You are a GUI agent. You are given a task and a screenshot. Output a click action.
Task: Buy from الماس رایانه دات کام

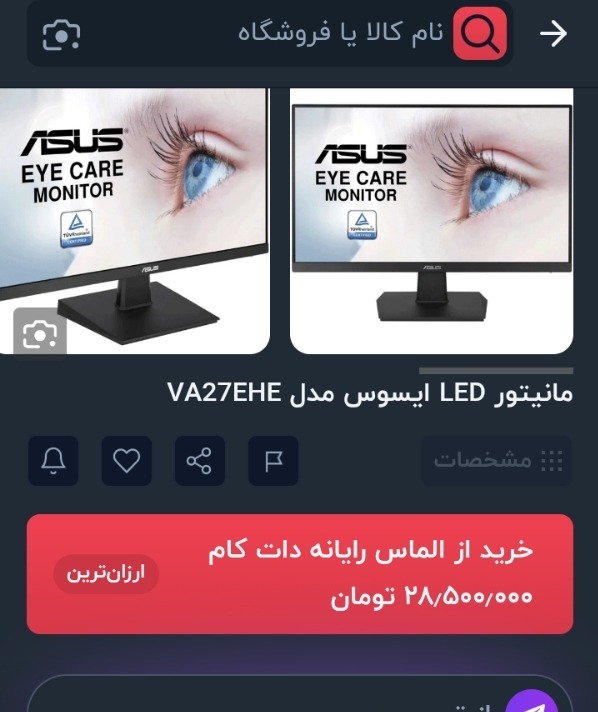[x=300, y=574]
